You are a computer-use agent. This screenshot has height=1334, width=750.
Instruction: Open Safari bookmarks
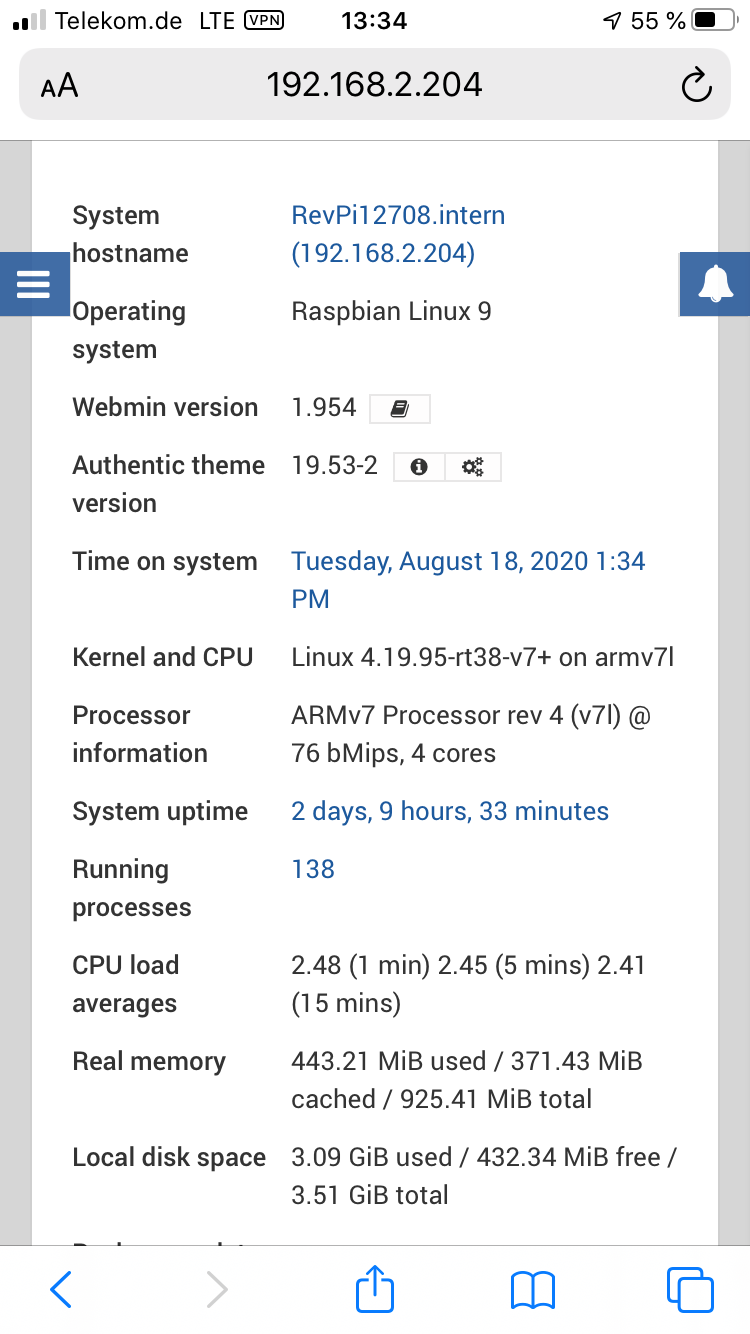click(x=532, y=1289)
